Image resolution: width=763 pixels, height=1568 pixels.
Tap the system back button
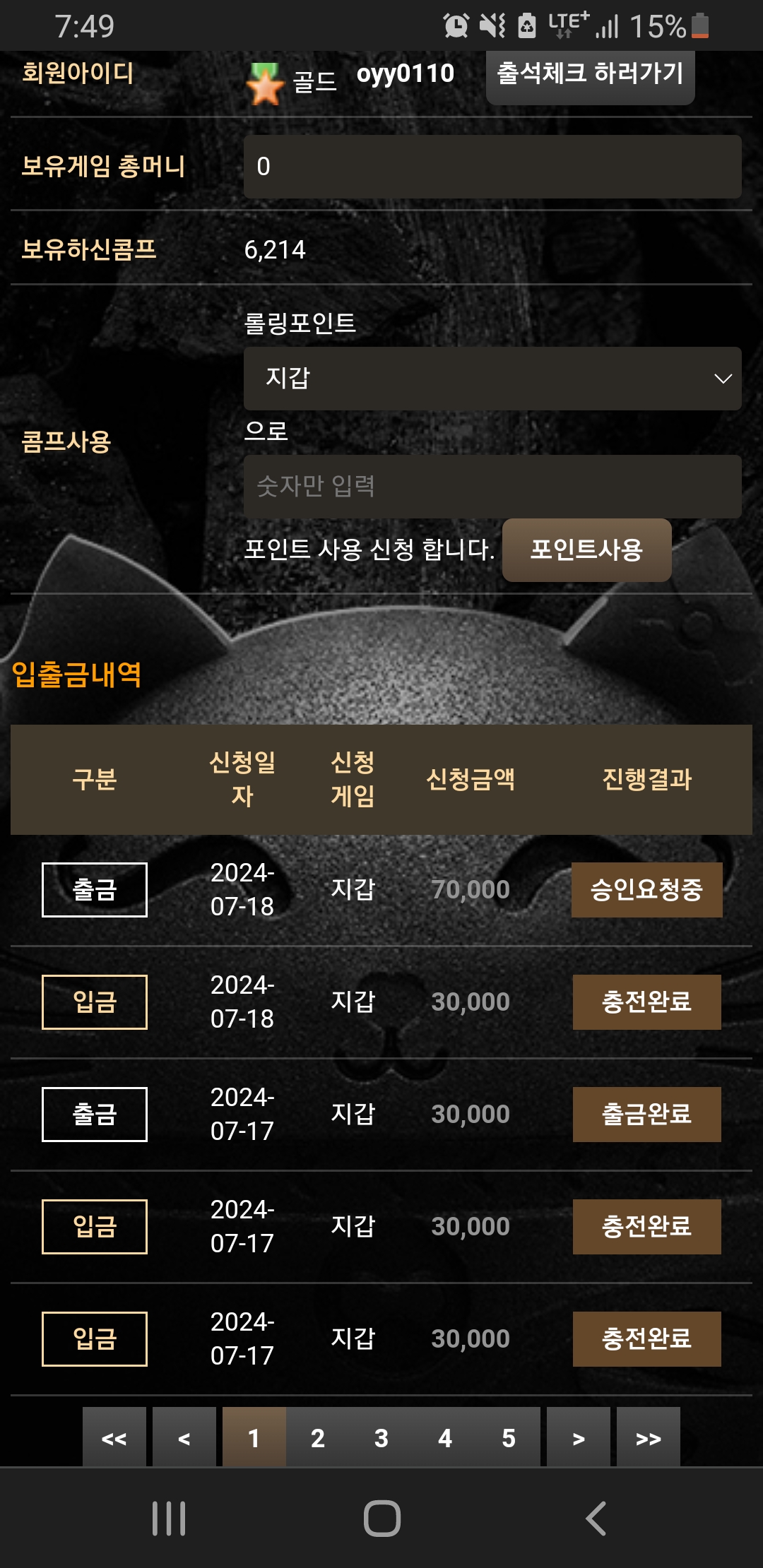pyautogui.click(x=596, y=1518)
